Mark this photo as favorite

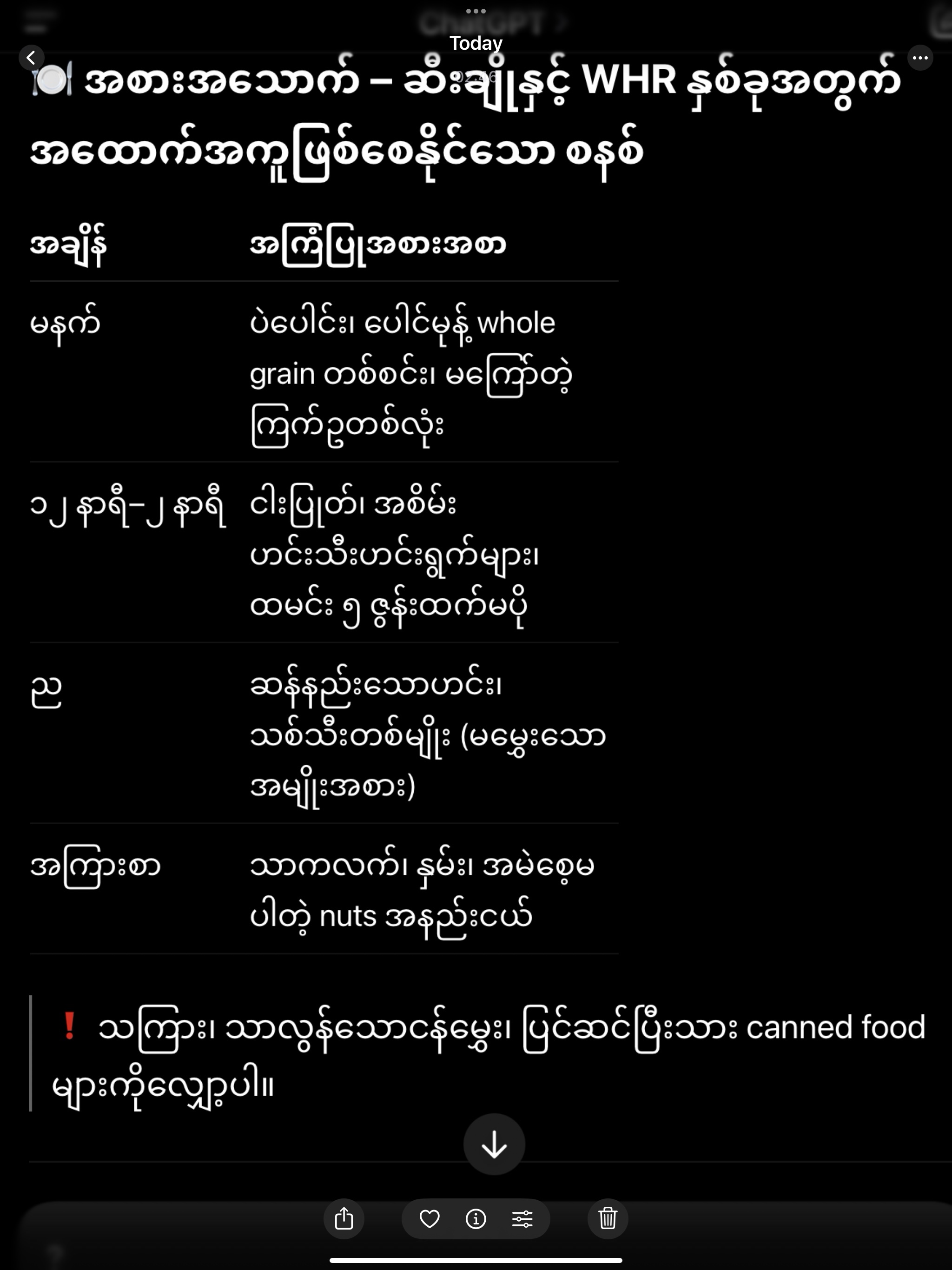(x=430, y=1218)
